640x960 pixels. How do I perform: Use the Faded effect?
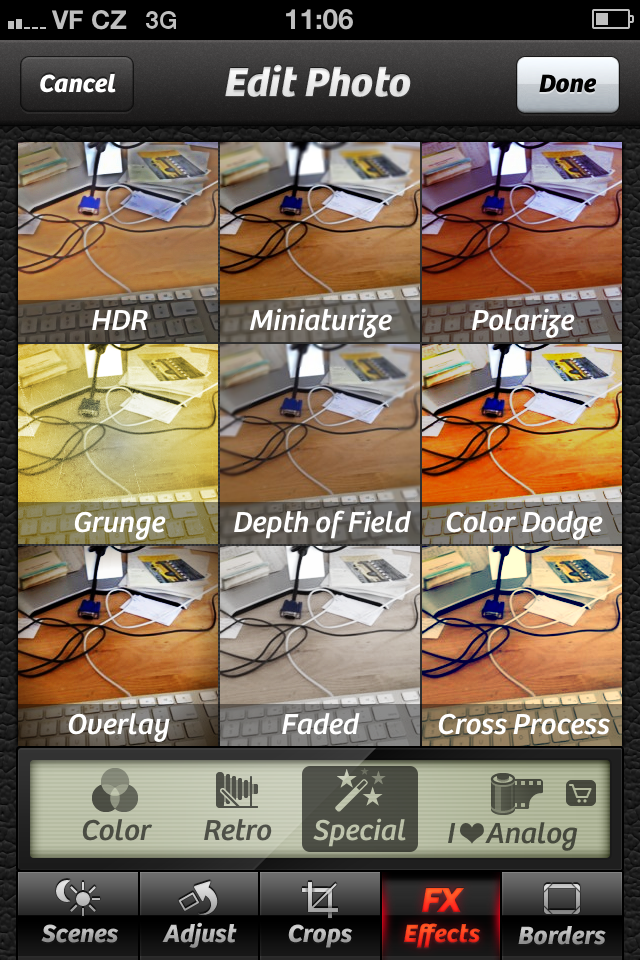coord(320,646)
